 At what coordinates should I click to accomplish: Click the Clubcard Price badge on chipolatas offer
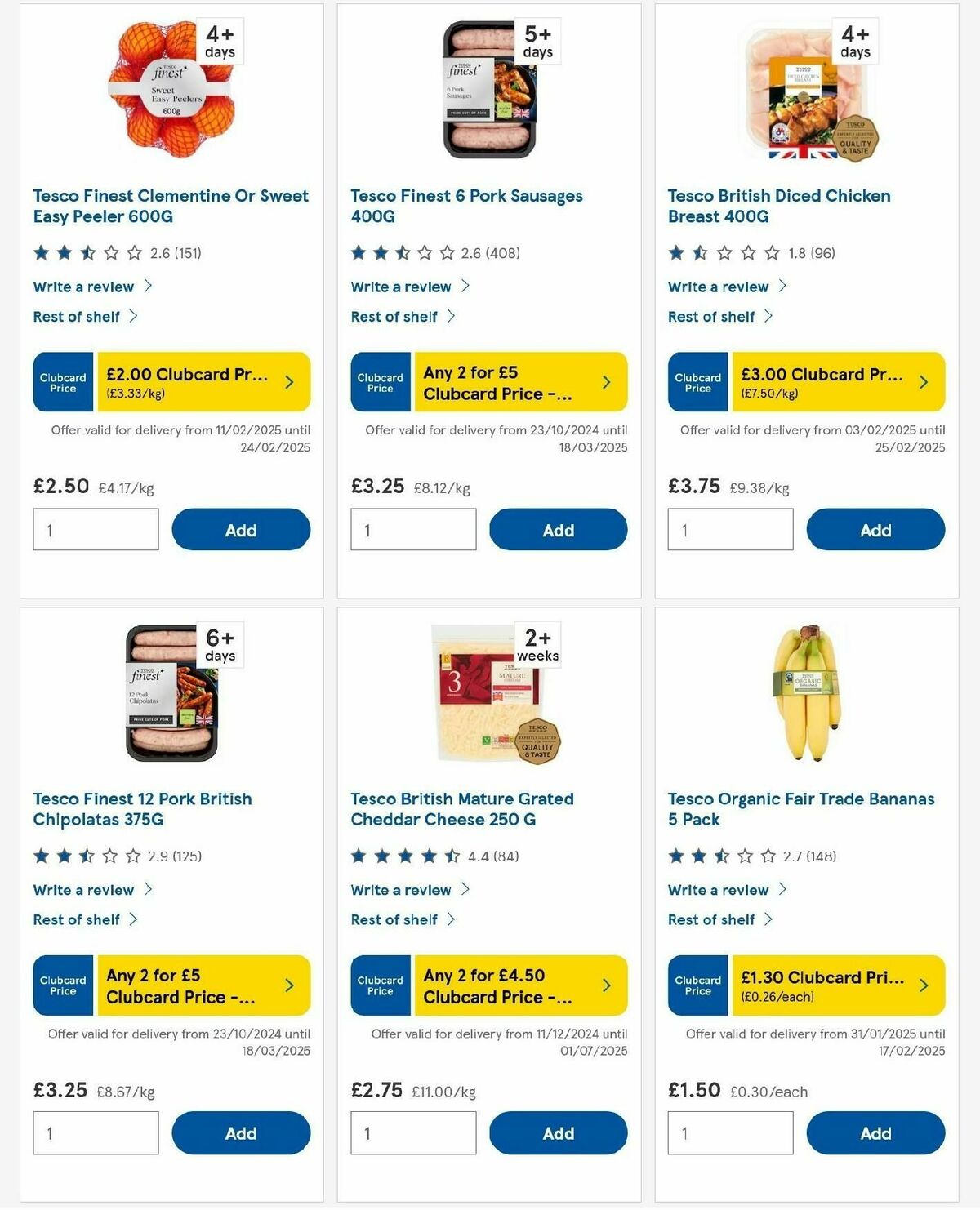coord(62,985)
